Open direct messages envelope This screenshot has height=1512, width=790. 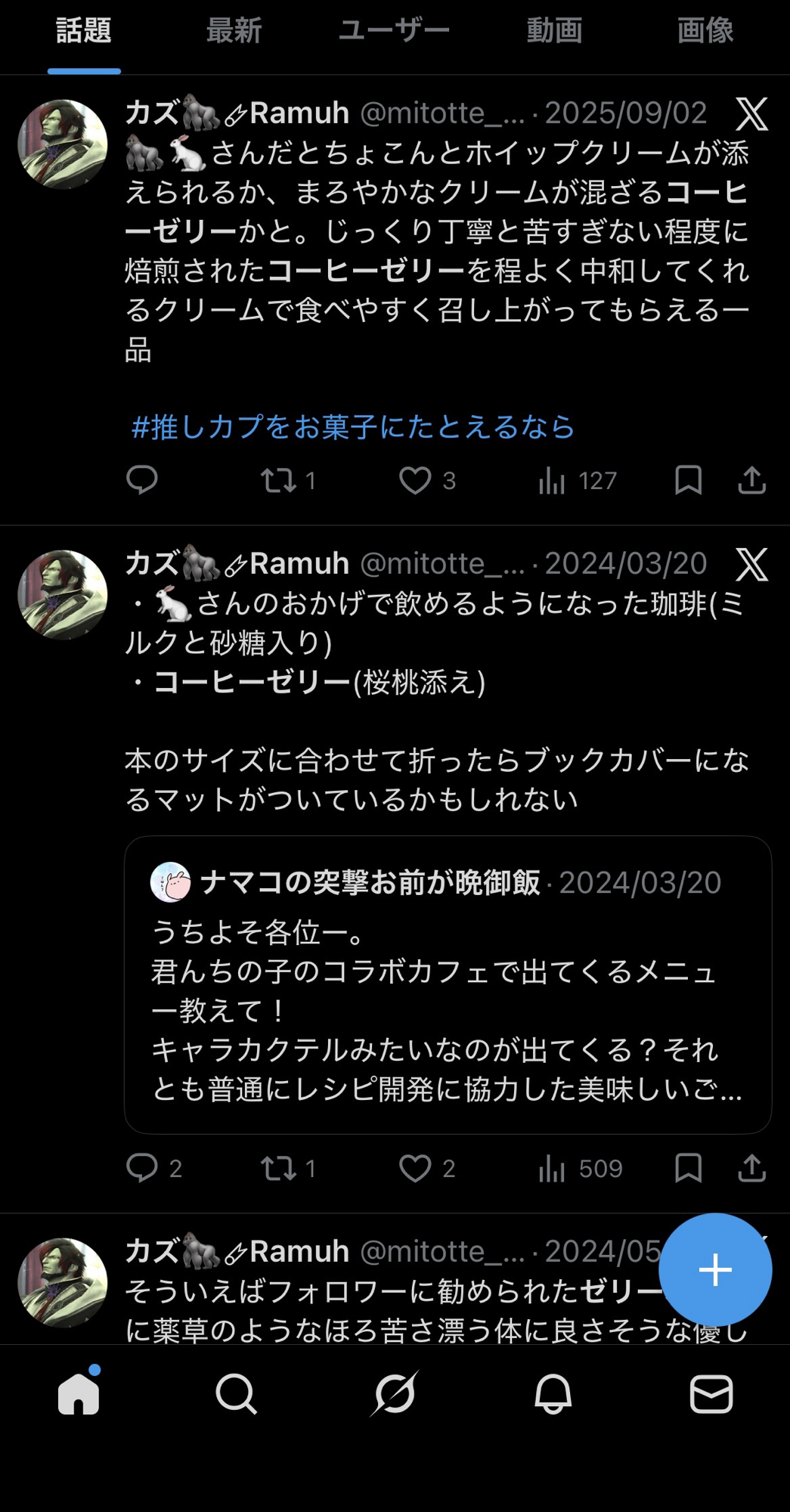click(x=711, y=1393)
